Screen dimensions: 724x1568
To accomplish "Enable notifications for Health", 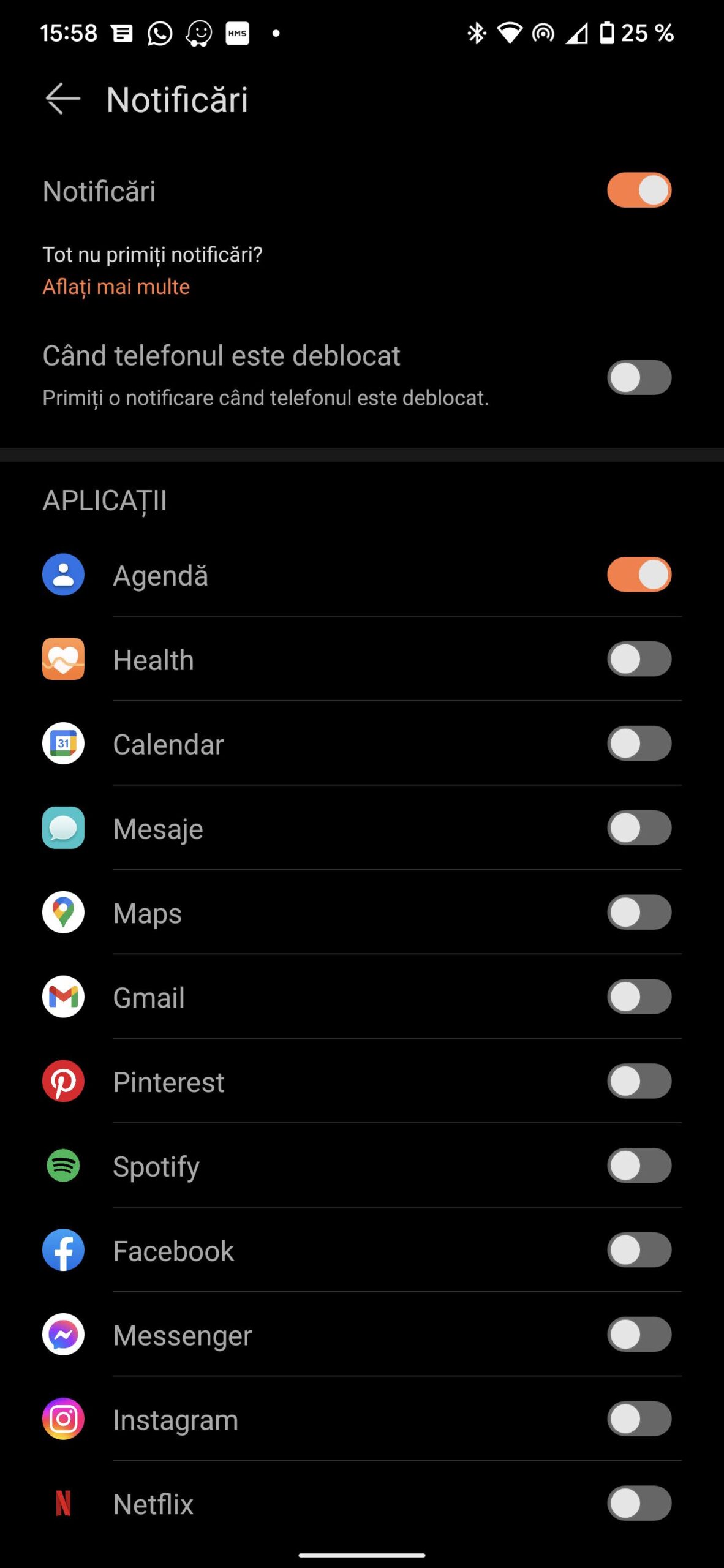I will 639,659.
